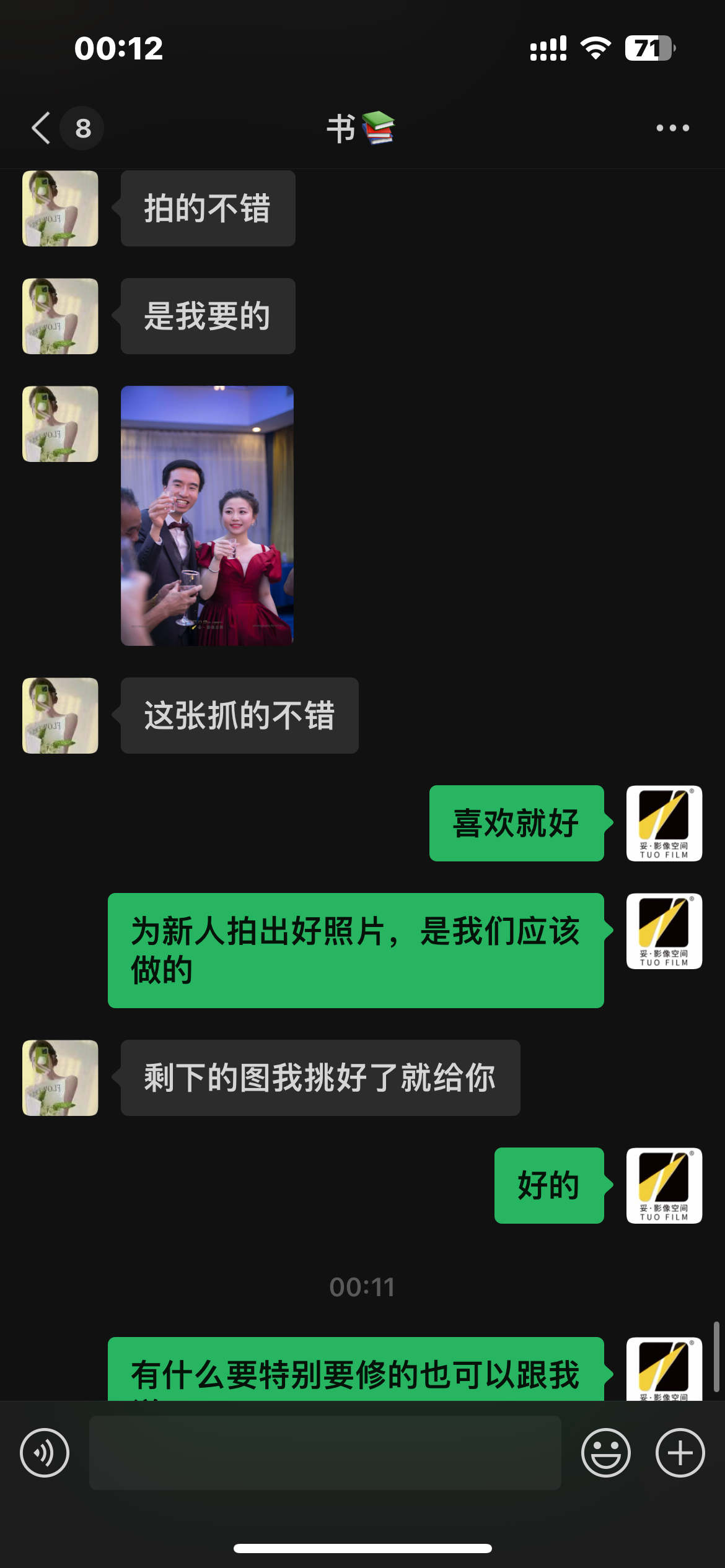Open the chat info three-dot menu
This screenshot has width=725, height=1568.
[672, 128]
